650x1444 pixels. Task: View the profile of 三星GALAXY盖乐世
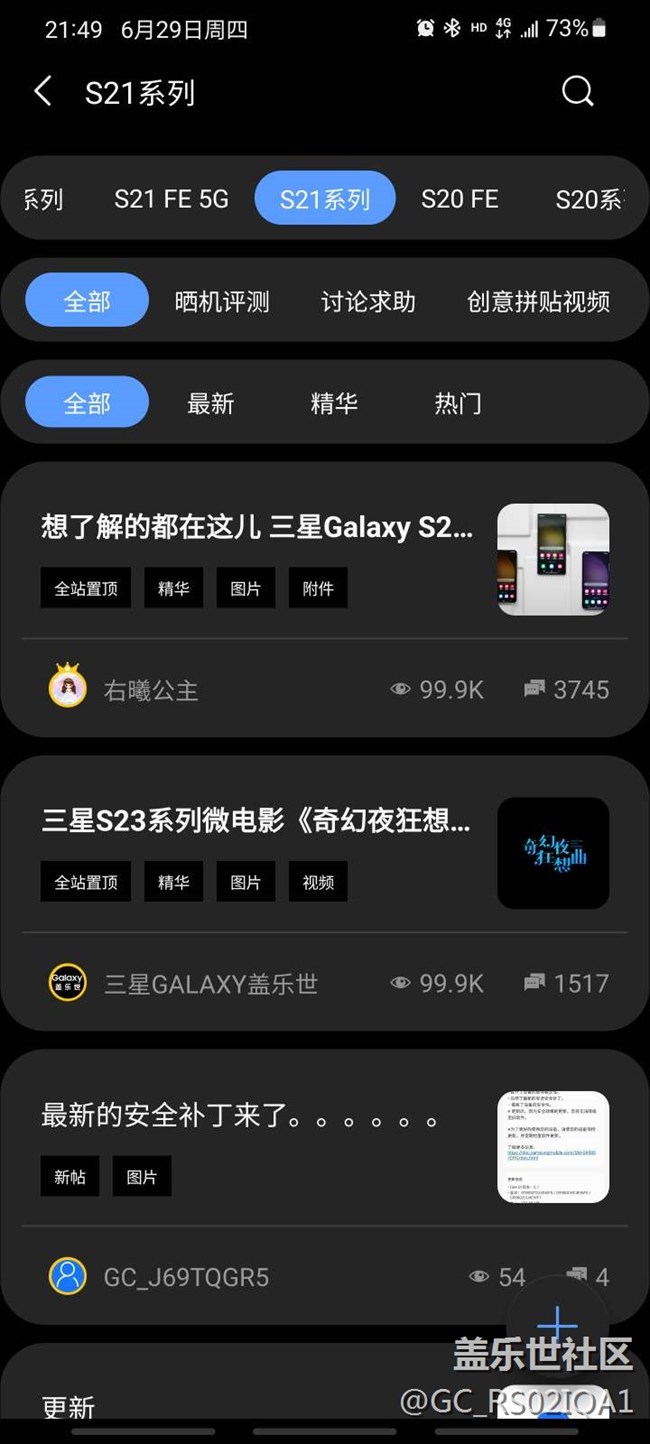pos(210,984)
